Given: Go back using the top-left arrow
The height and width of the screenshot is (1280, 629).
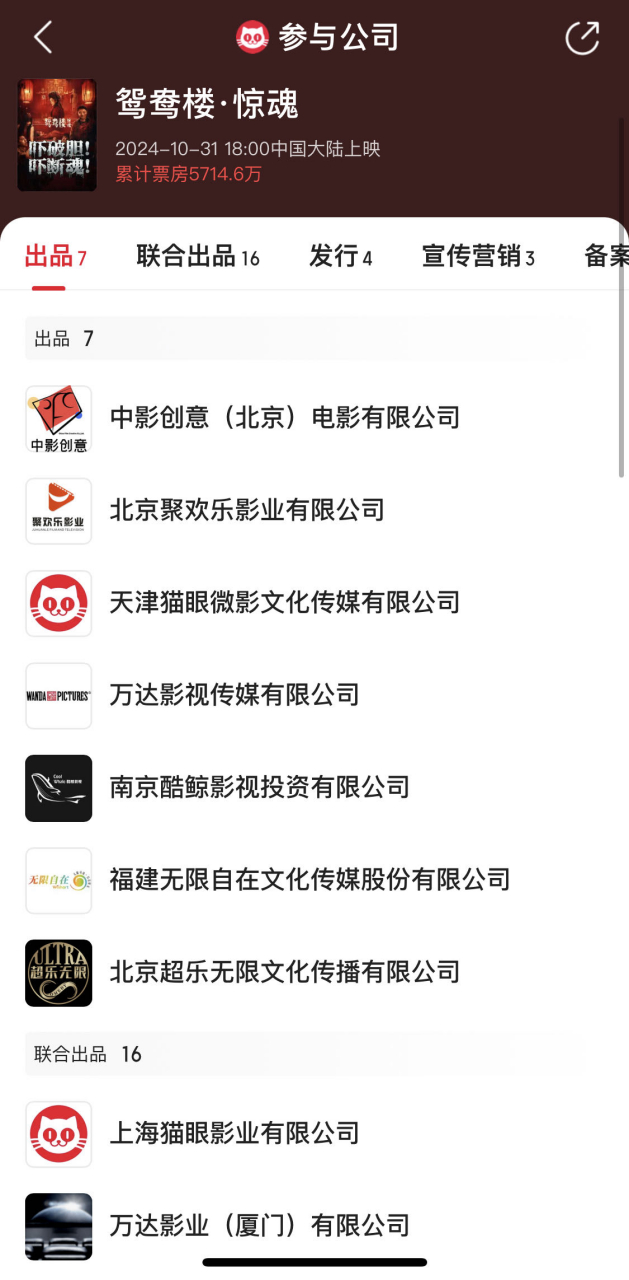Looking at the screenshot, I should pyautogui.click(x=42, y=38).
